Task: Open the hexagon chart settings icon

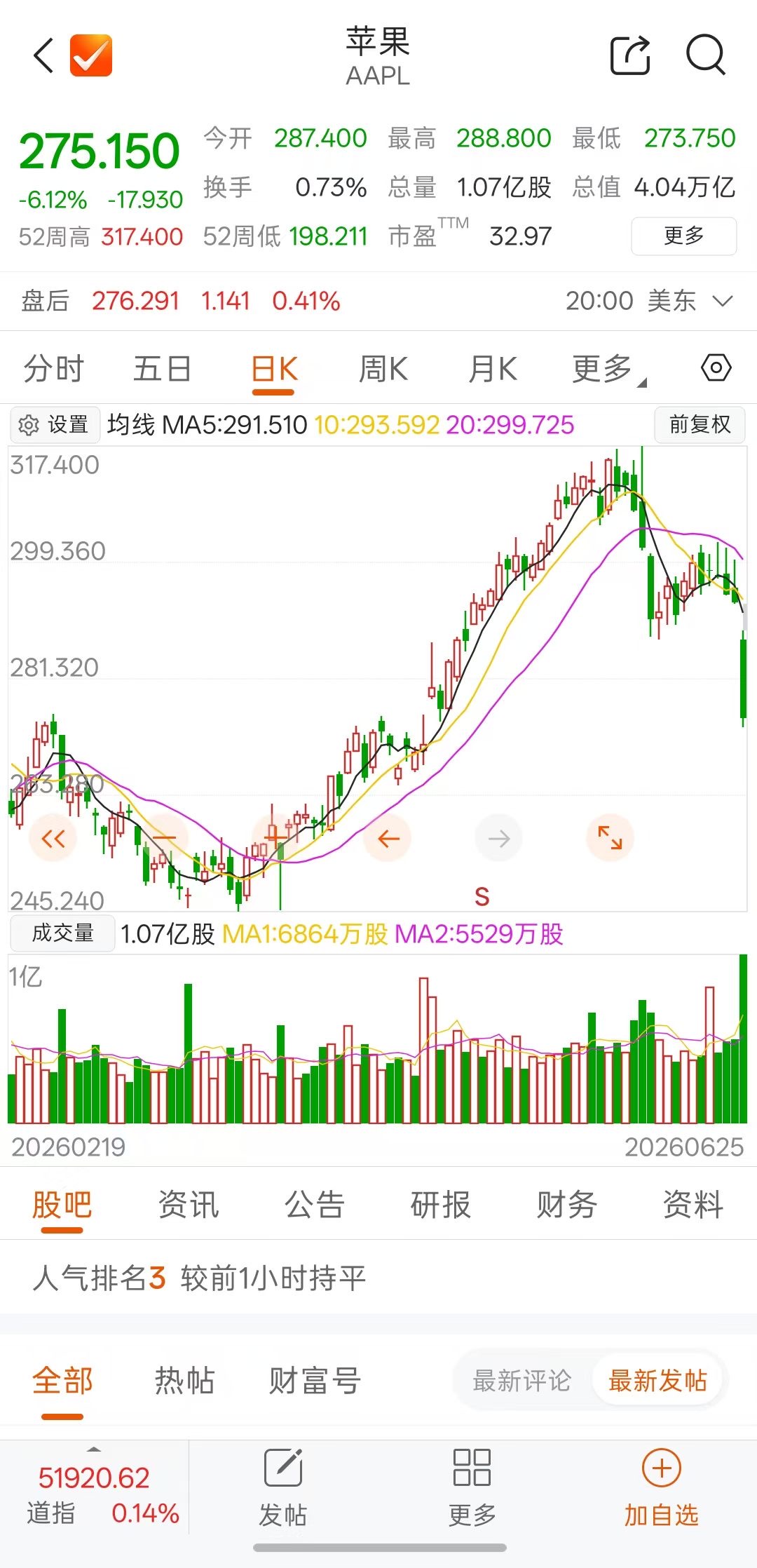Action: [716, 368]
